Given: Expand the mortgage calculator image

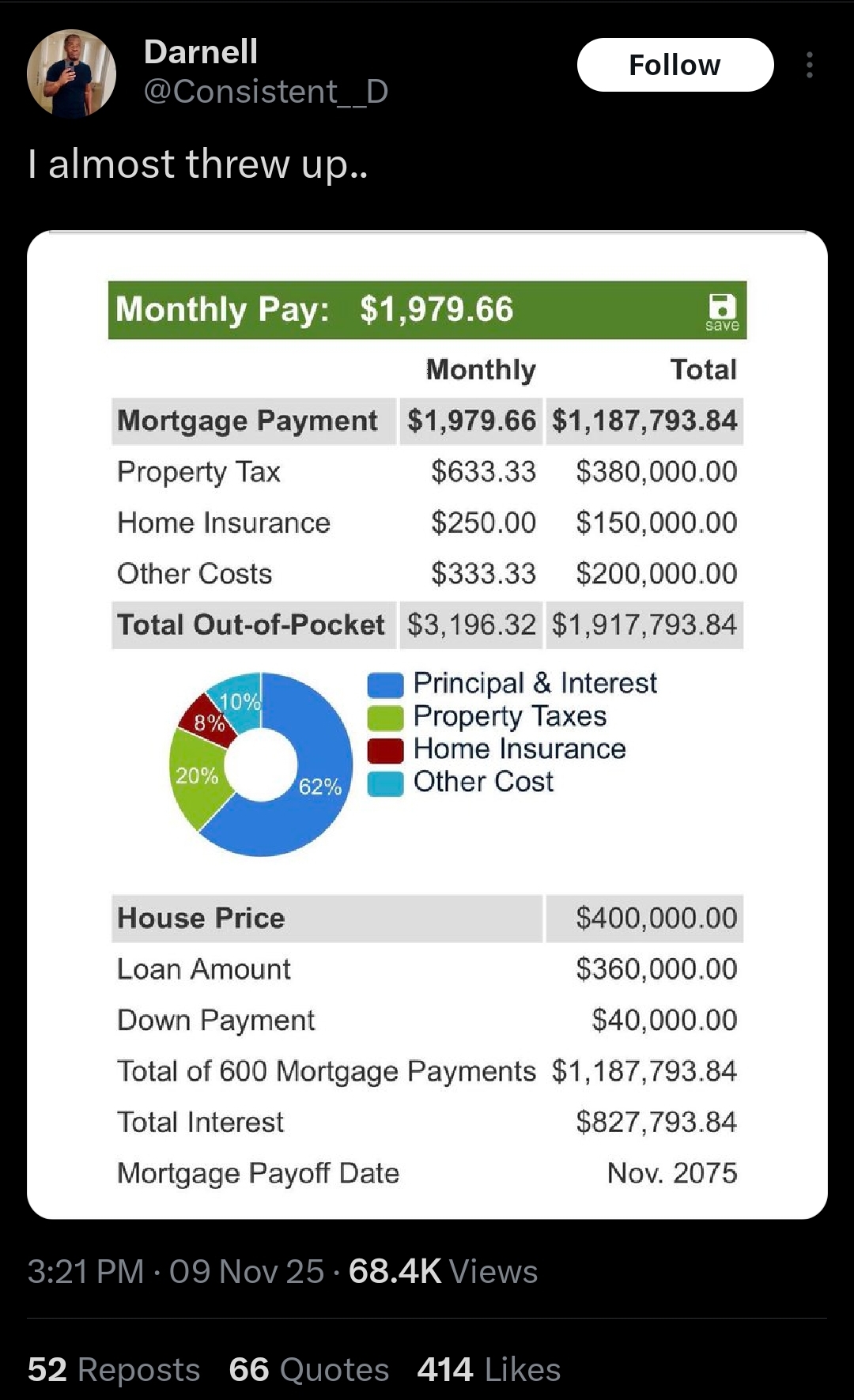Looking at the screenshot, I should 427,724.
